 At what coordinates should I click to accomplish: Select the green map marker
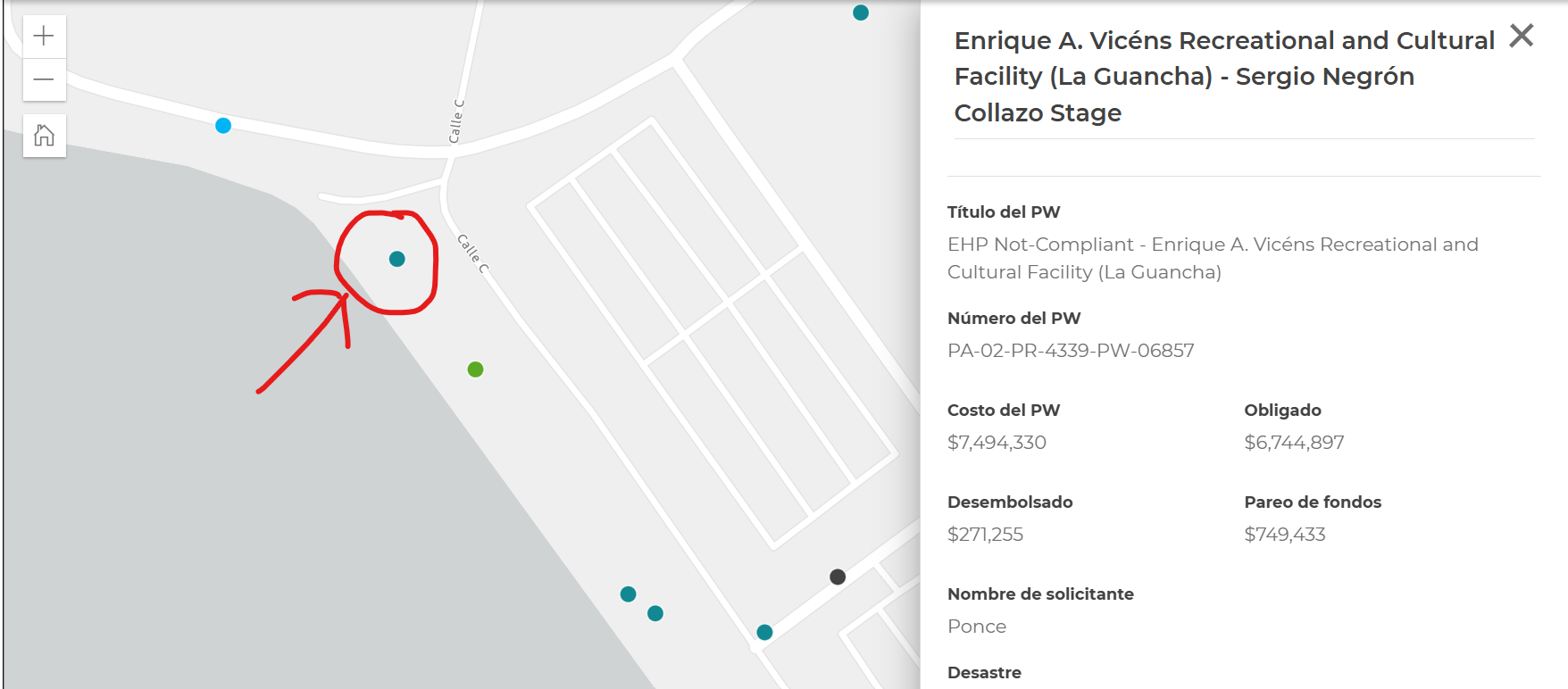[475, 369]
